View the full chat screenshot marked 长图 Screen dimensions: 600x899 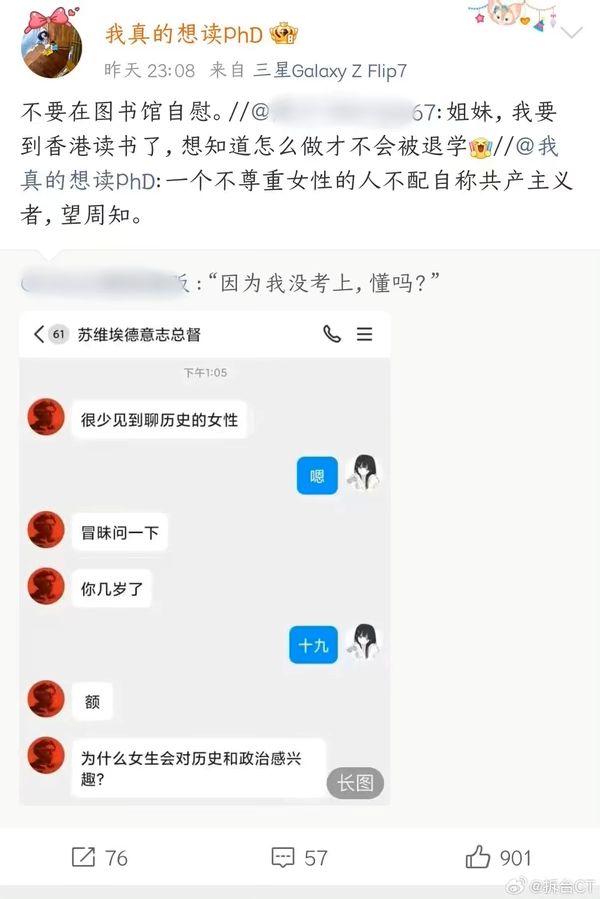tap(355, 782)
